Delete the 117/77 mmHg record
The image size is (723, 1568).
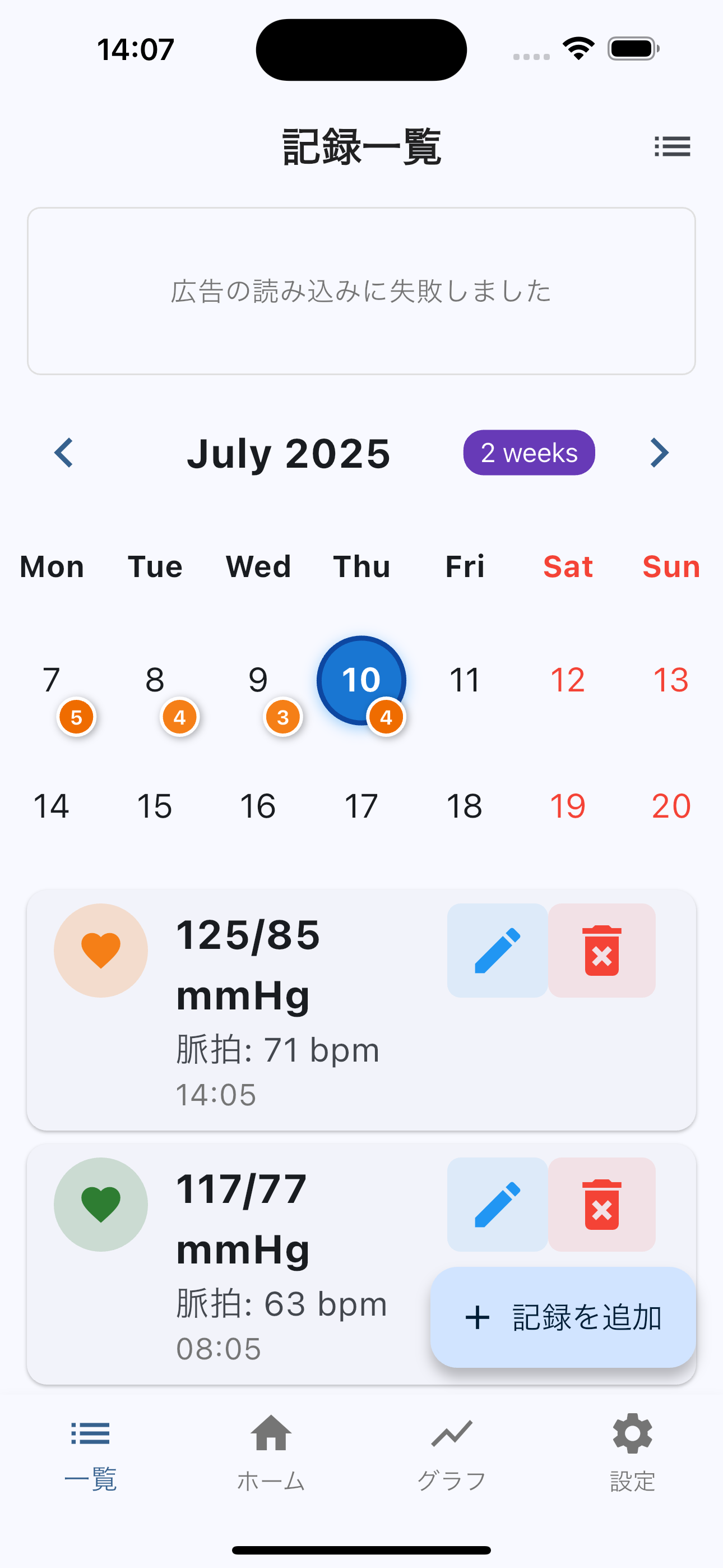click(x=602, y=1204)
